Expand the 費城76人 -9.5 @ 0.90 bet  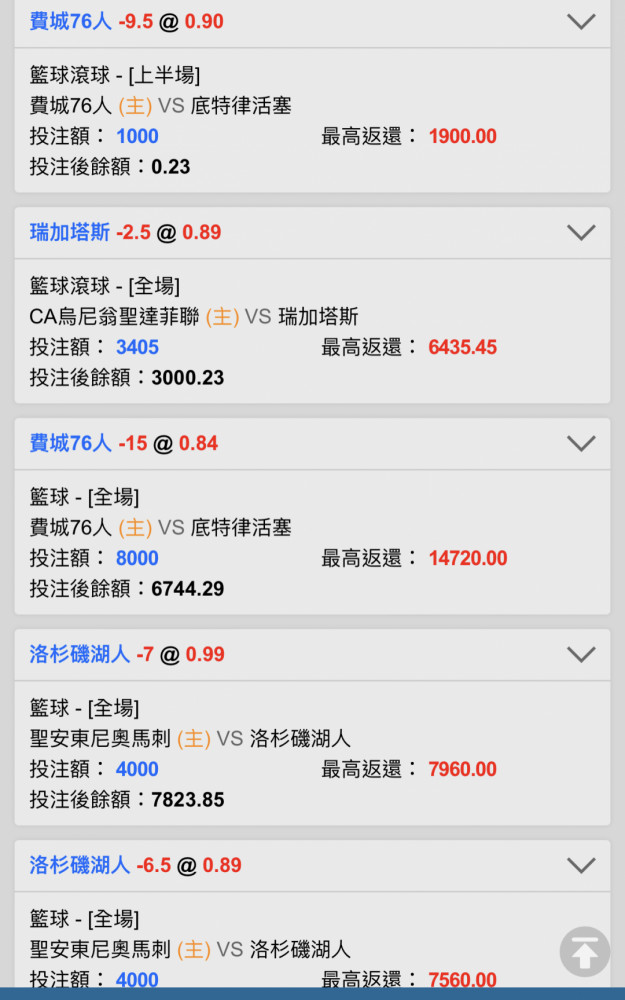581,22
